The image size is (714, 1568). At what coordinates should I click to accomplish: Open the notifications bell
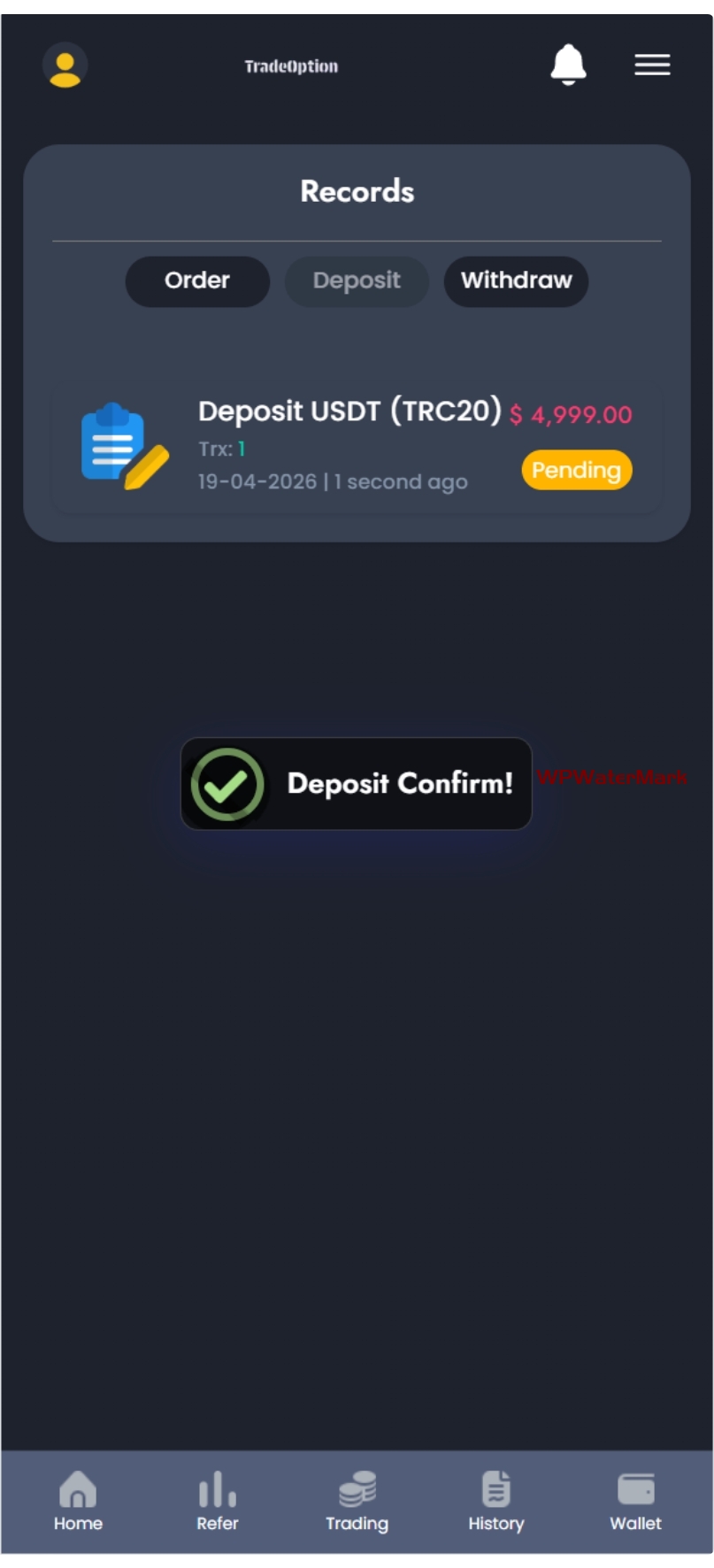[568, 65]
